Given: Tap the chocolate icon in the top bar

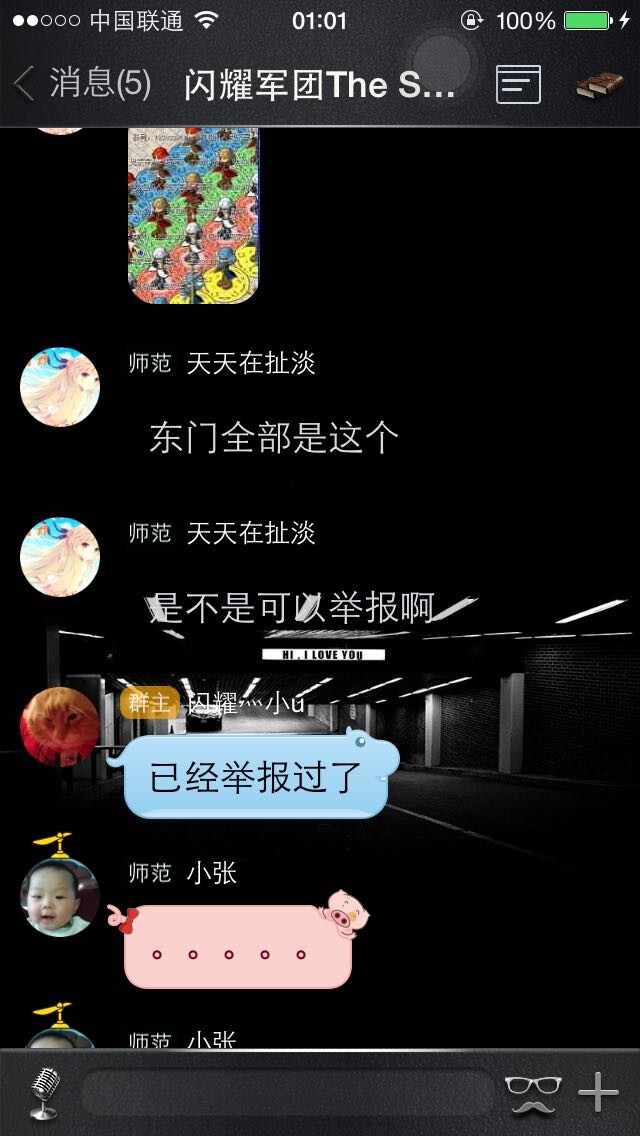Looking at the screenshot, I should tap(599, 85).
